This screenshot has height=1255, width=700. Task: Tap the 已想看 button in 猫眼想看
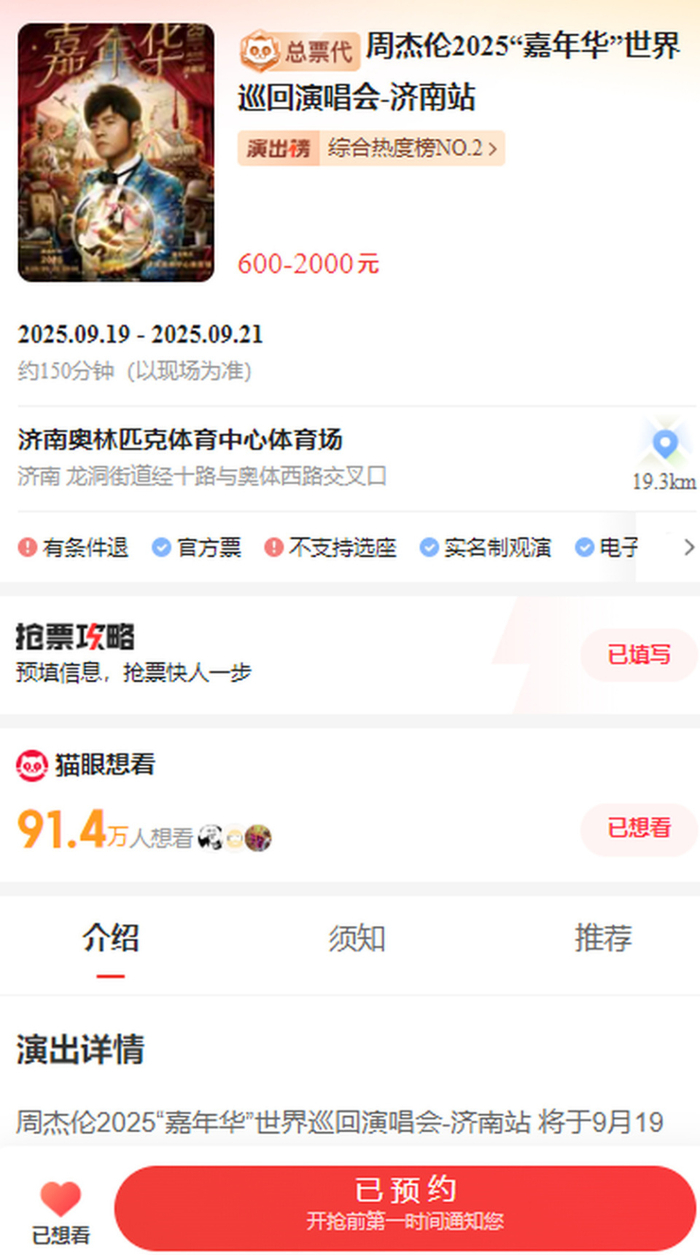[x=639, y=828]
